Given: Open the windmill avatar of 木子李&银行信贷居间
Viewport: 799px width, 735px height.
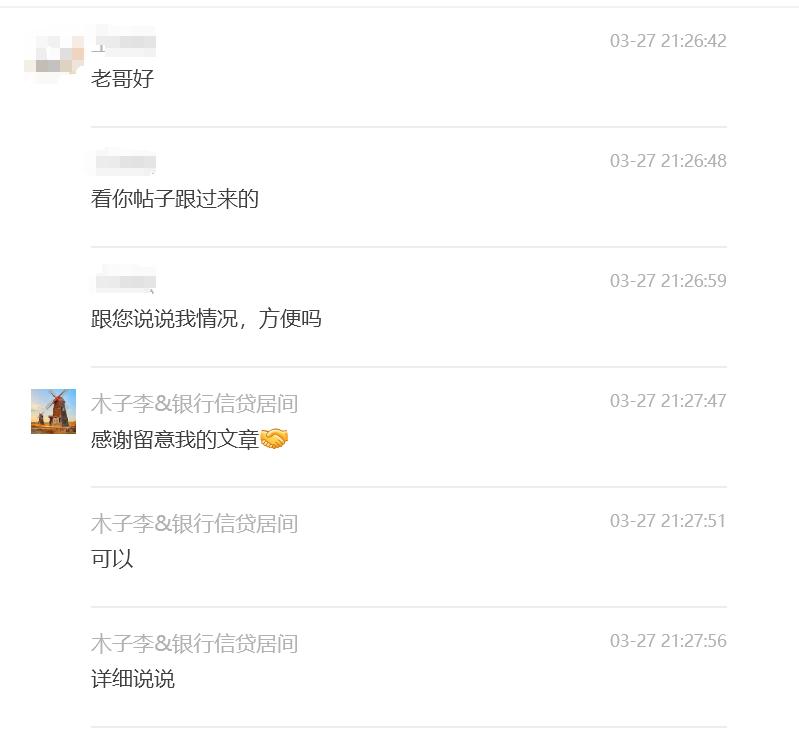Looking at the screenshot, I should pyautogui.click(x=53, y=411).
